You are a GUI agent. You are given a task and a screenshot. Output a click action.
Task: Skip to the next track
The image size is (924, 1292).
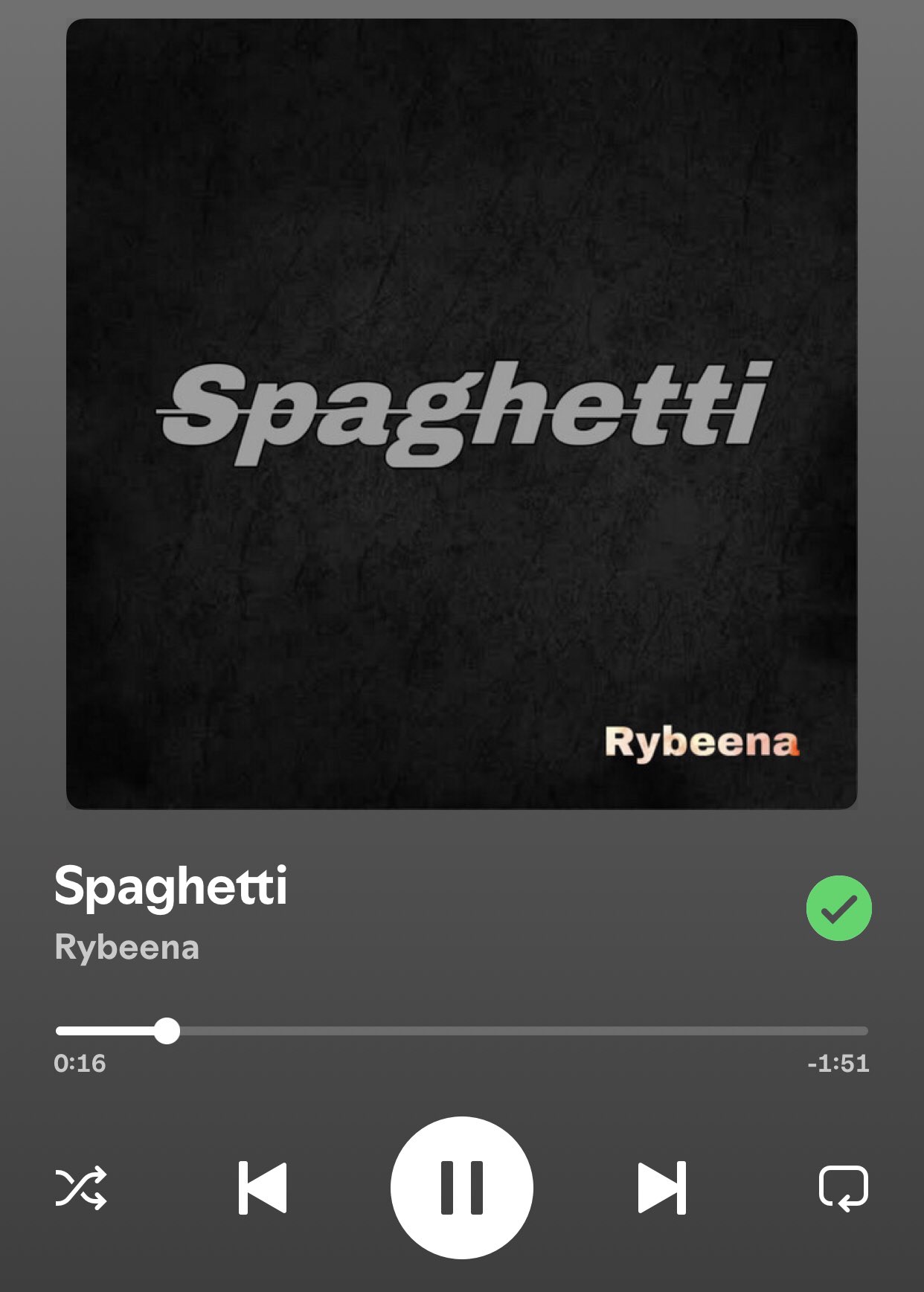pos(661,1187)
